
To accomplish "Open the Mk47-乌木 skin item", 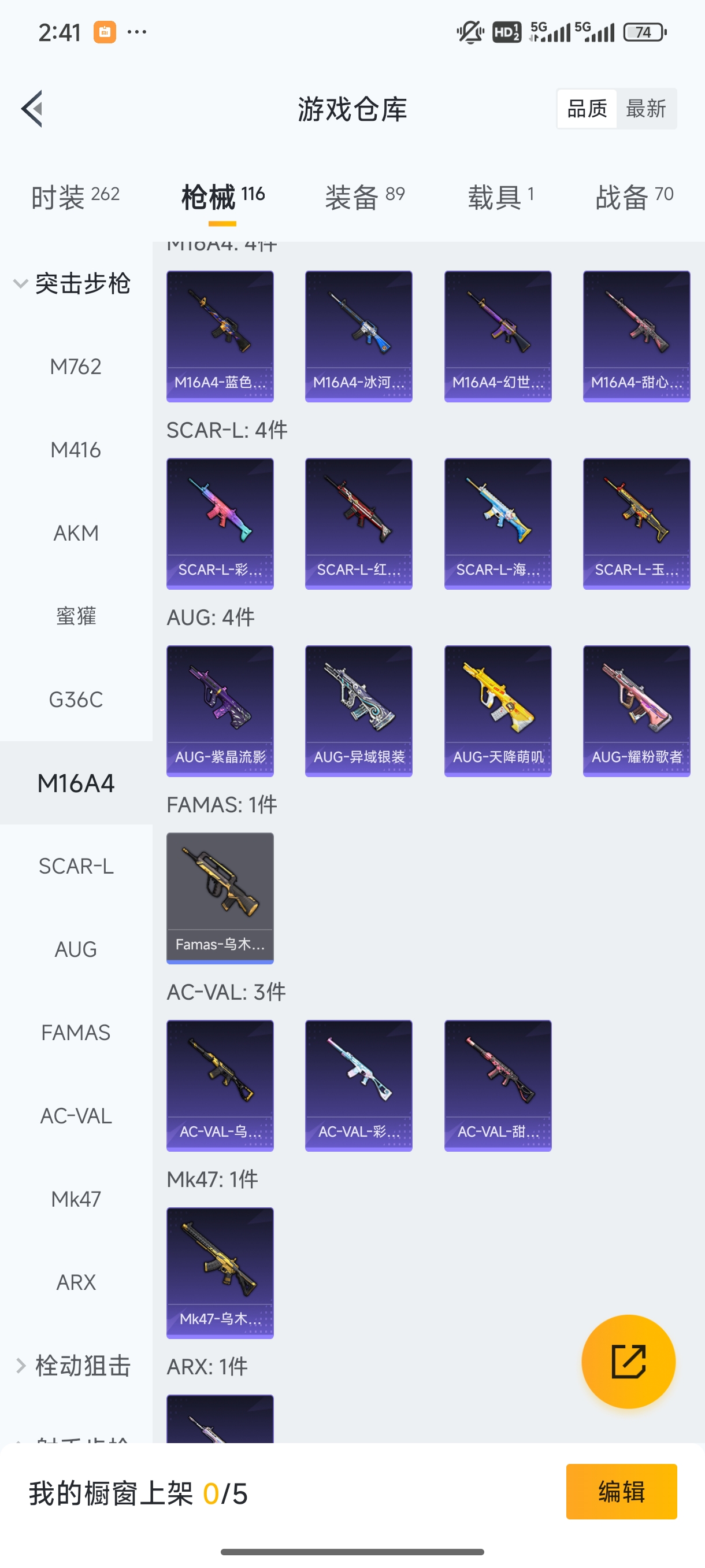I will click(220, 1272).
